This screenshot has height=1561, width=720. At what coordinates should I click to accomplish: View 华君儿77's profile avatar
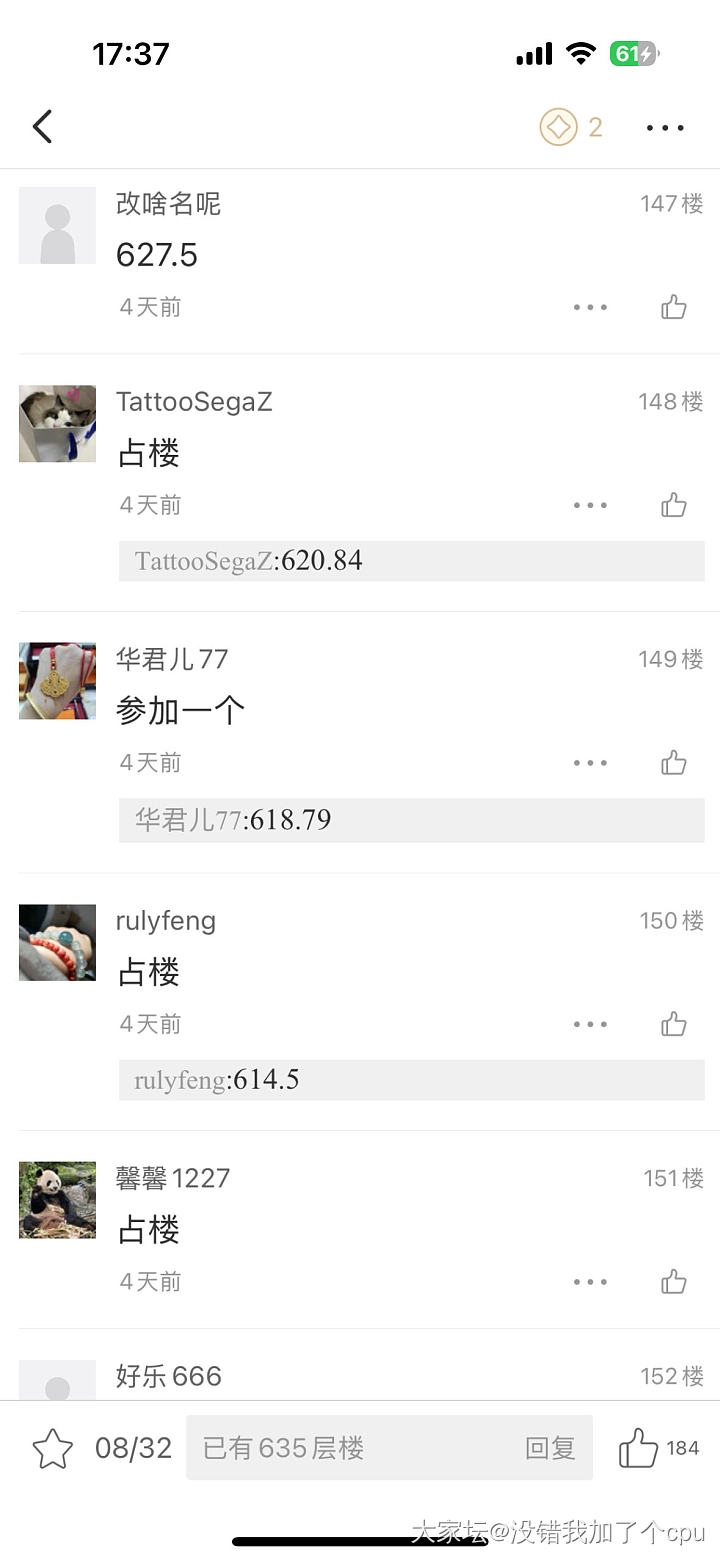58,681
